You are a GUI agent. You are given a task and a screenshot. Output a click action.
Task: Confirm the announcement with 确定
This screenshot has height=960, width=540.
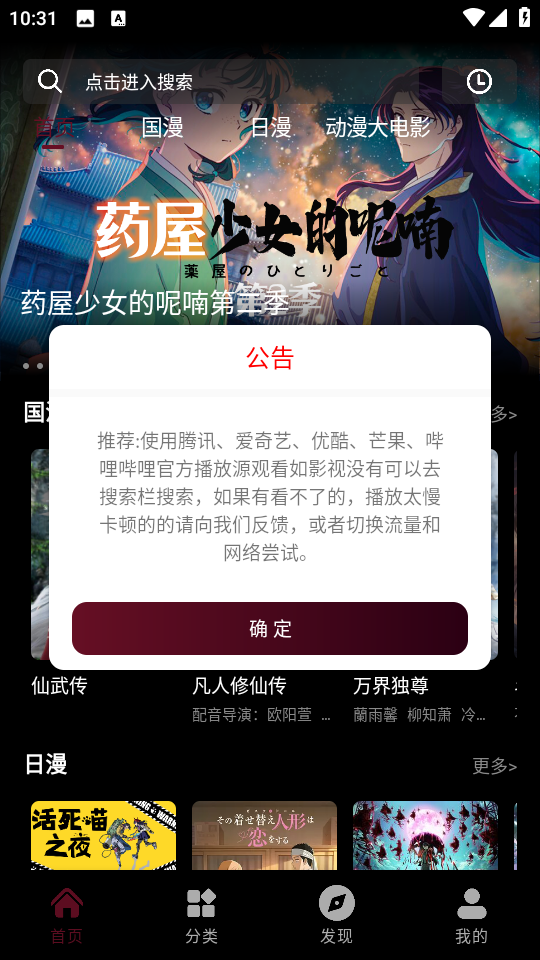point(270,628)
